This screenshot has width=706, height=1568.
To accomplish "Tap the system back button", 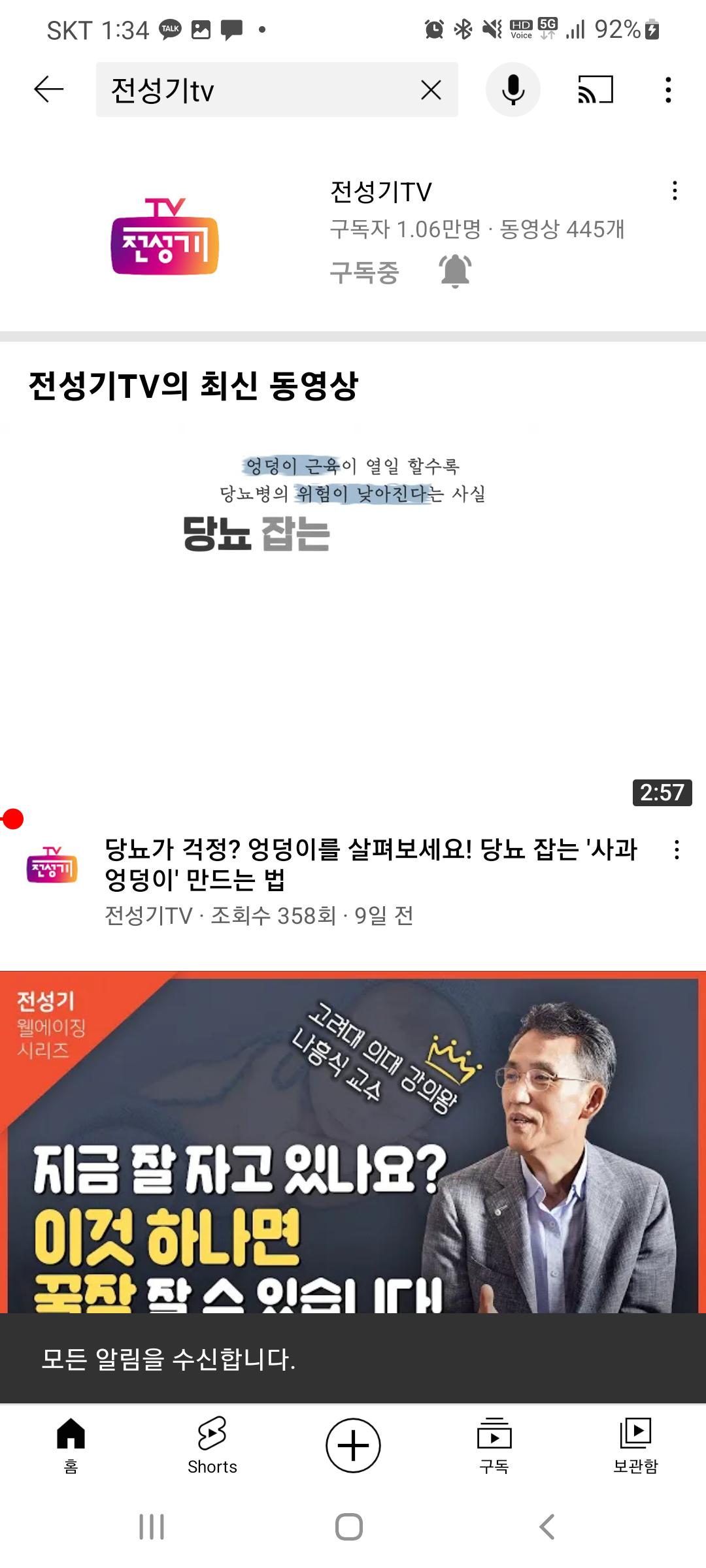I will tap(546, 1527).
